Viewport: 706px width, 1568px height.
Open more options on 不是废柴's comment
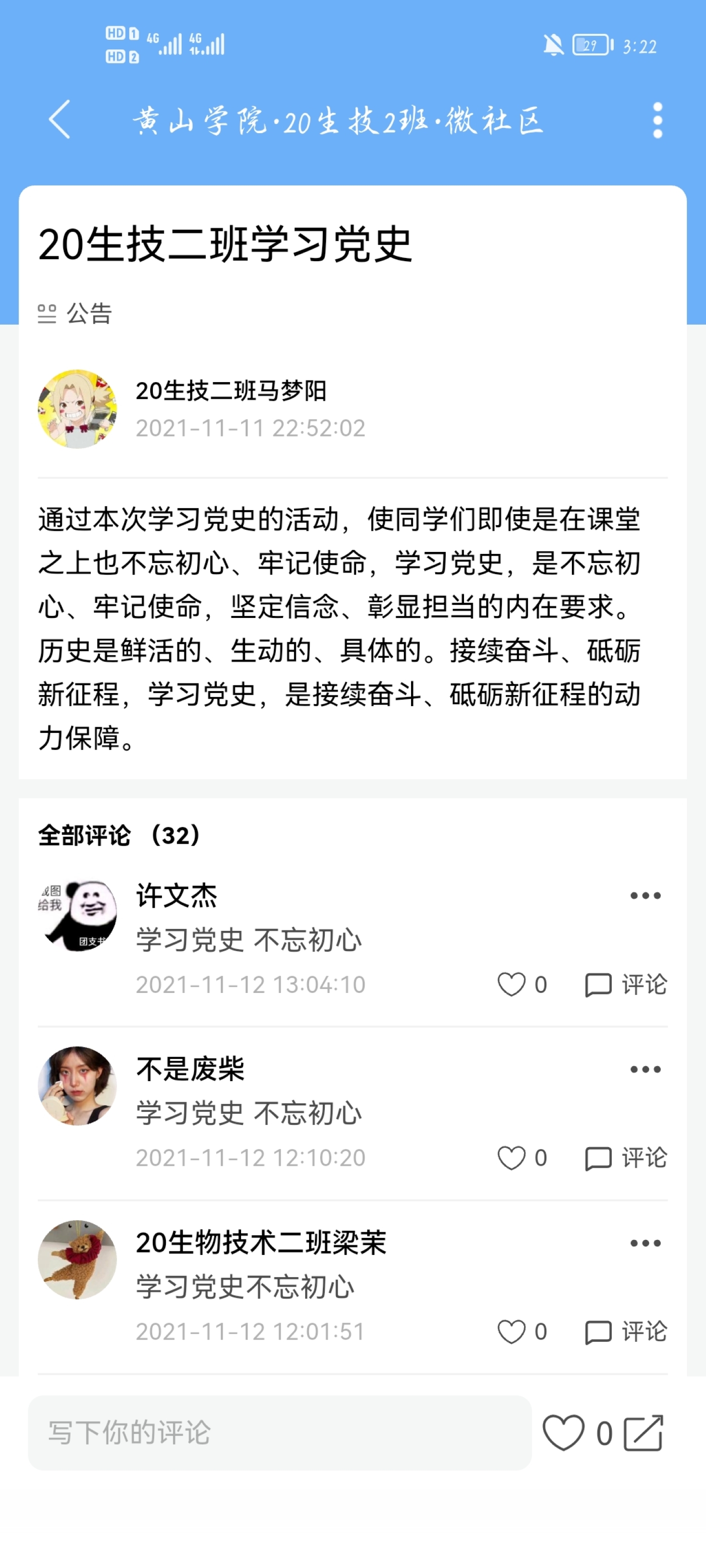click(x=645, y=1070)
